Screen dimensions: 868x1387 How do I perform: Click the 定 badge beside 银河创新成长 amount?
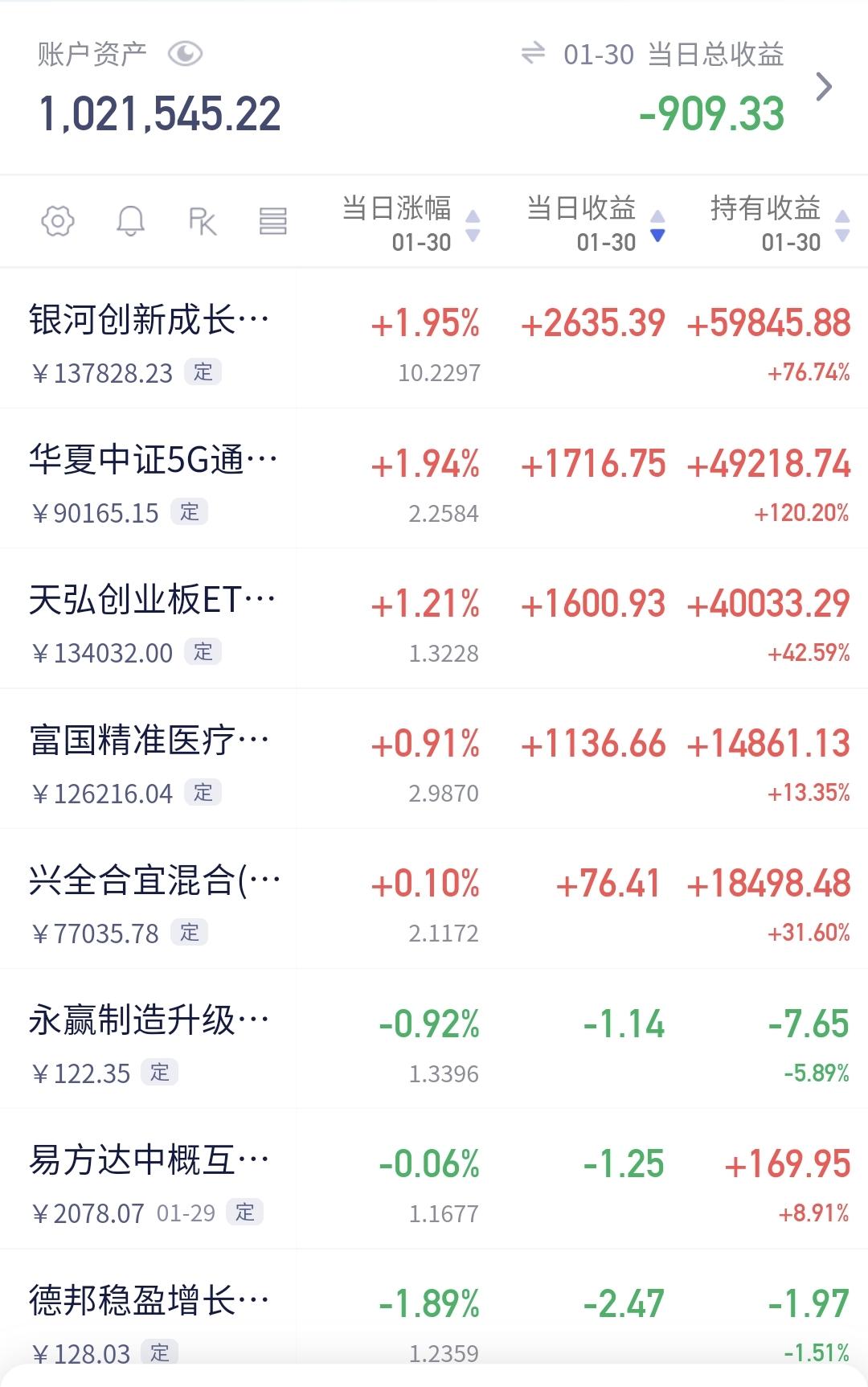204,372
